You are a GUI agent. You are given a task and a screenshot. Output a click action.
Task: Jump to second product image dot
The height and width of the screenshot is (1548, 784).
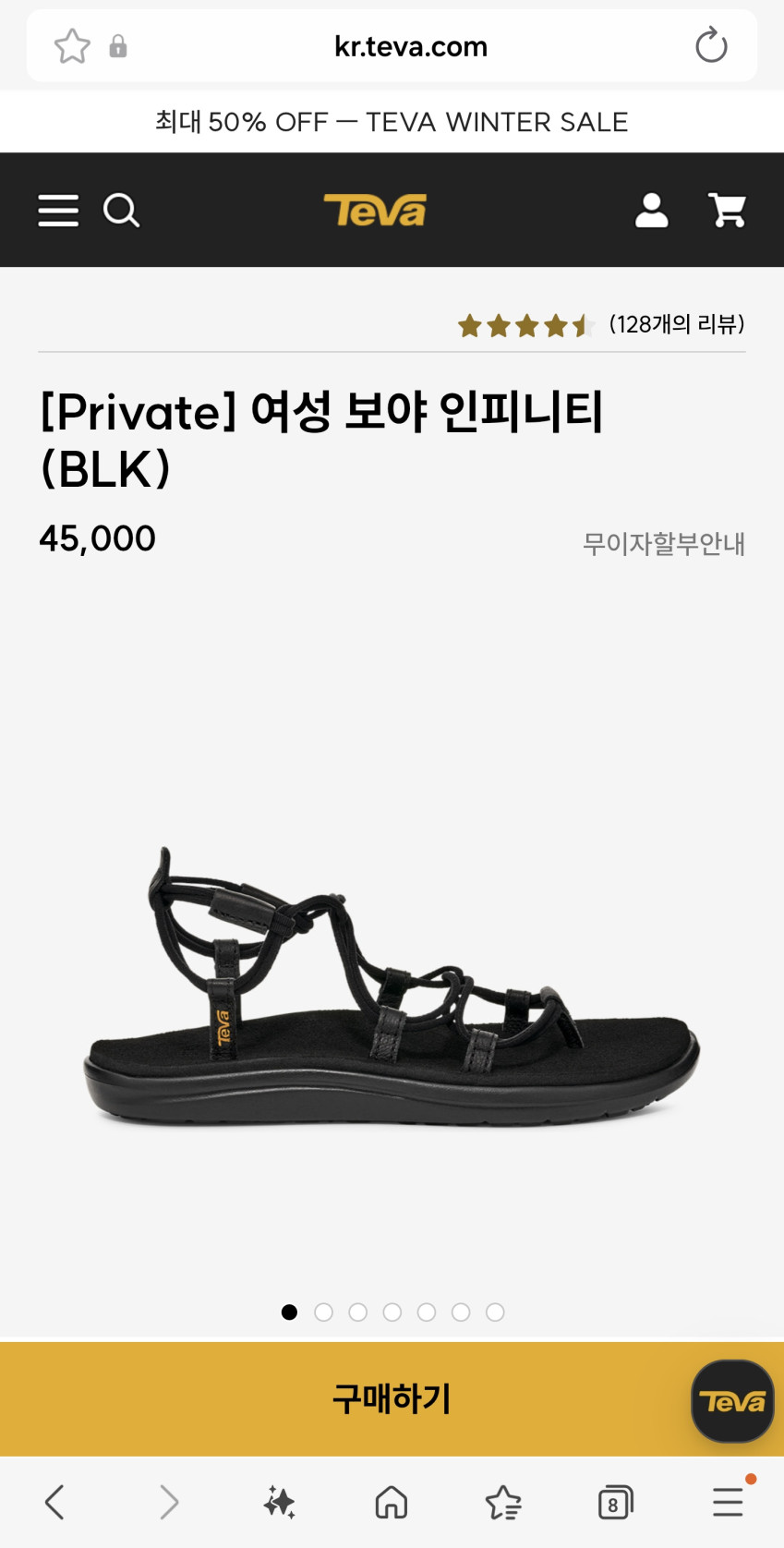click(x=323, y=1312)
